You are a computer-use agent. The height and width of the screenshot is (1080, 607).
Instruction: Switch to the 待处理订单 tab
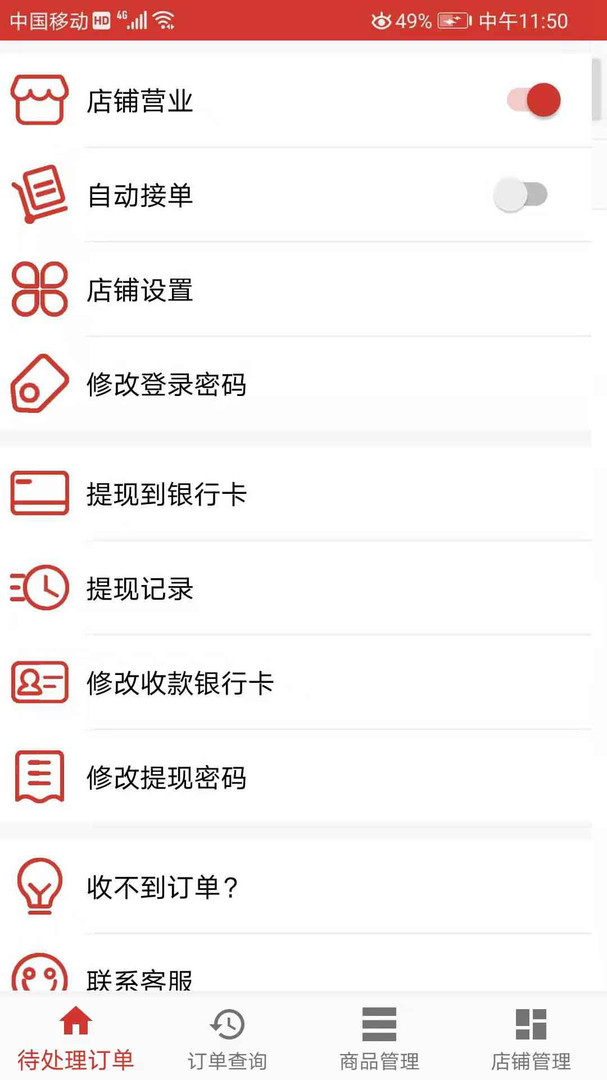click(x=75, y=1038)
